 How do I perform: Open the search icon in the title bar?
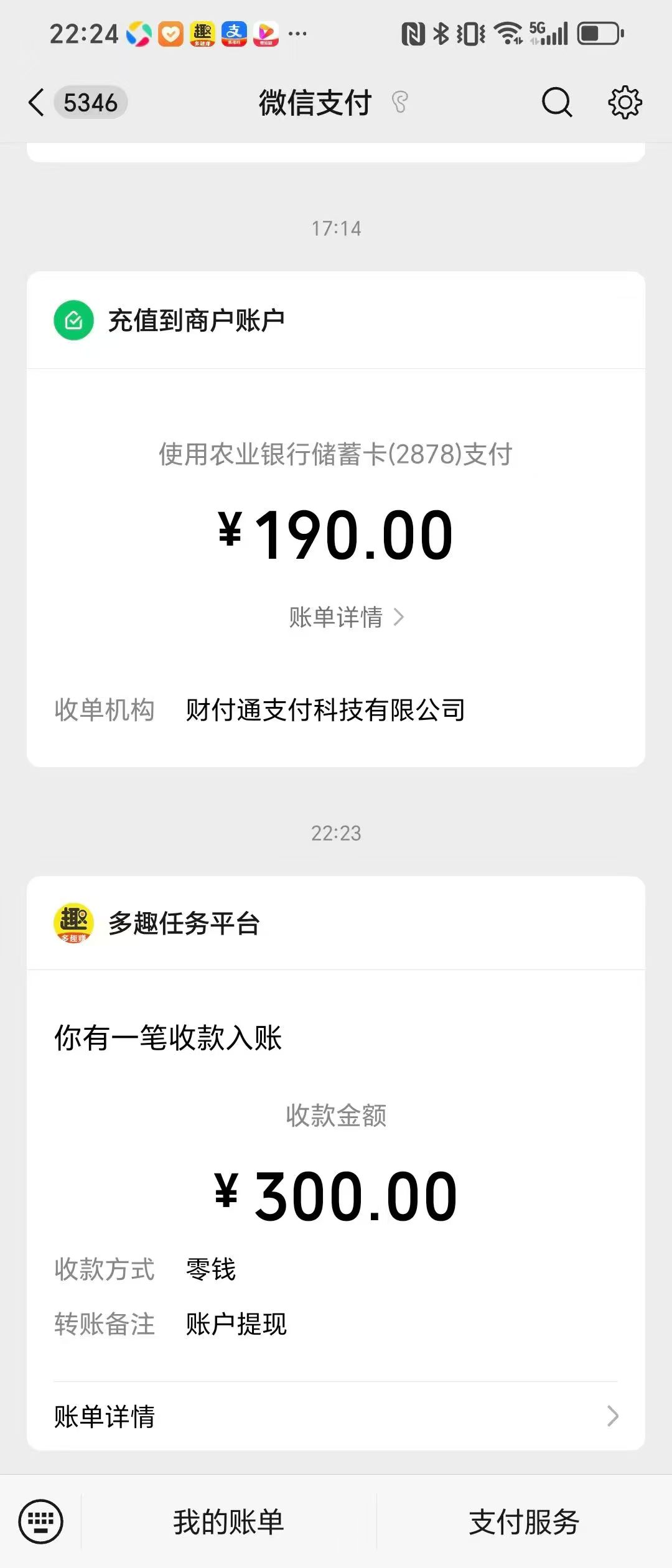556,103
